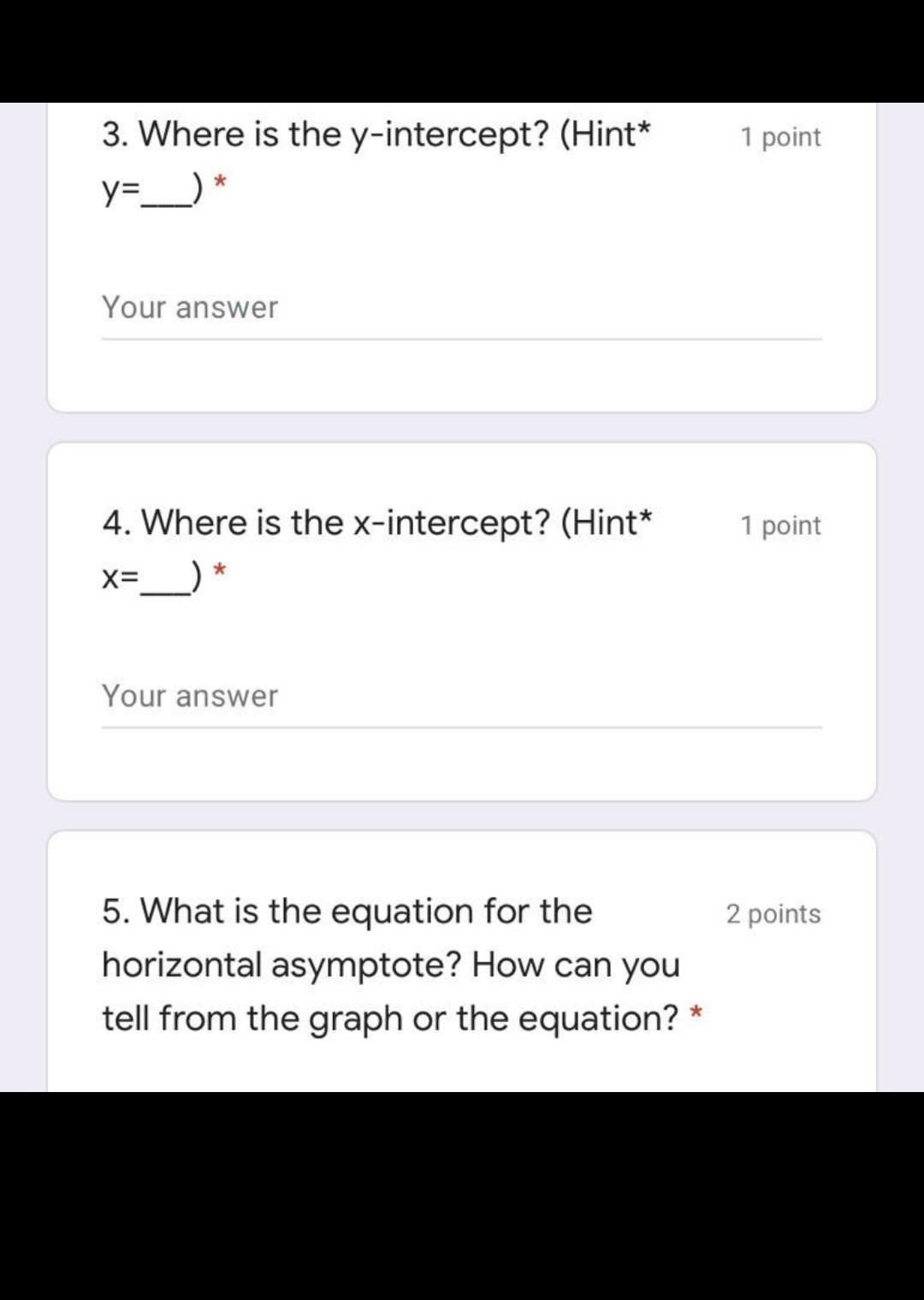The image size is (924, 1300).
Task: Tap the answer field for the y-intercept question
Action: pos(460,308)
